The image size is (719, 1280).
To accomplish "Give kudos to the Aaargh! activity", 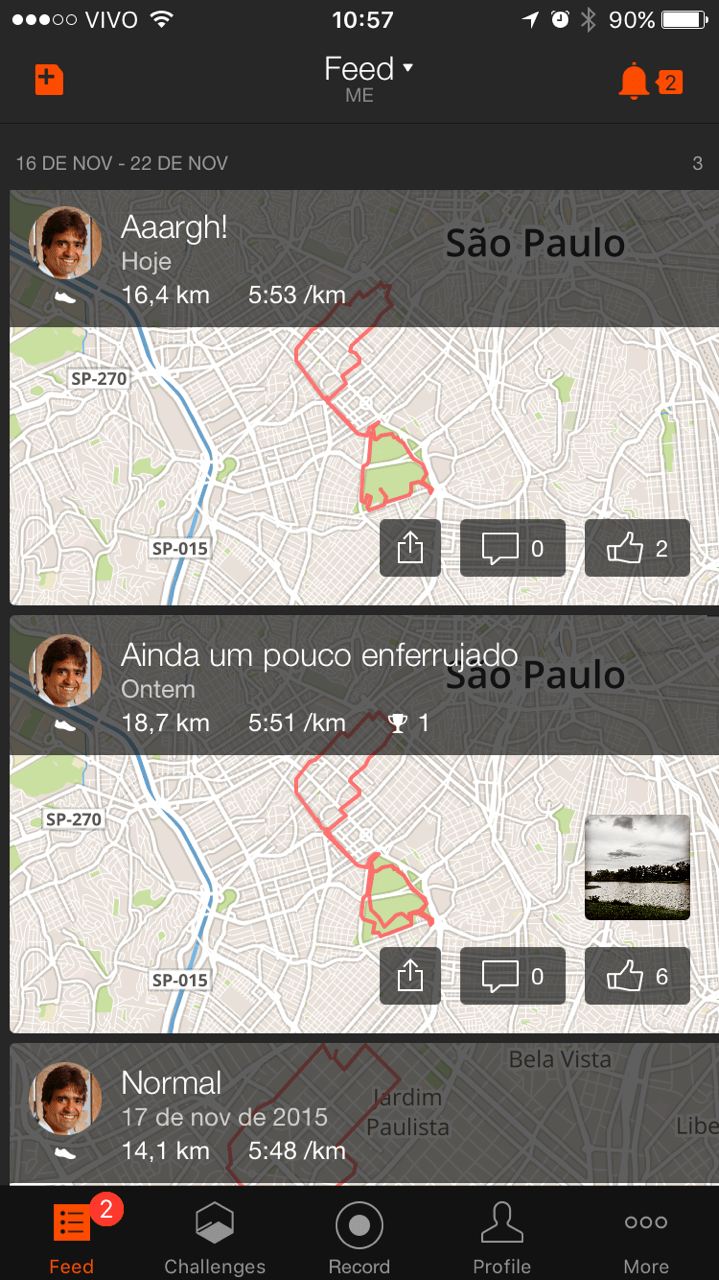I will (637, 548).
